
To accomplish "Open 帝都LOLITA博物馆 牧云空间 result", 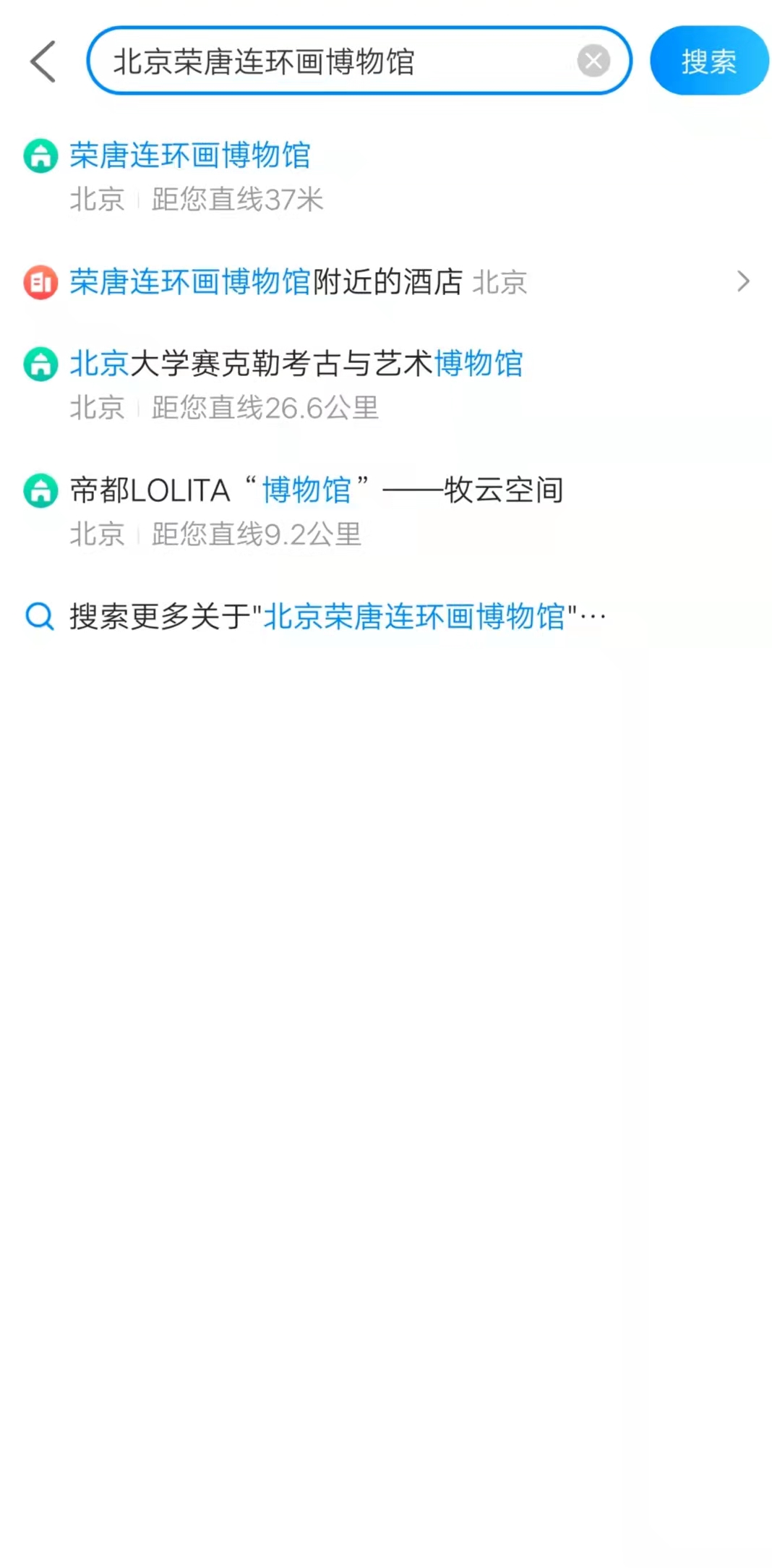I will coord(386,511).
